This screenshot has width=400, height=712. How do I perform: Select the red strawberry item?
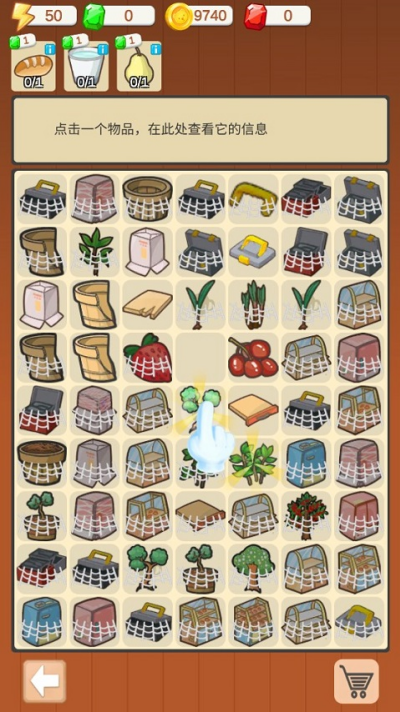click(x=148, y=357)
